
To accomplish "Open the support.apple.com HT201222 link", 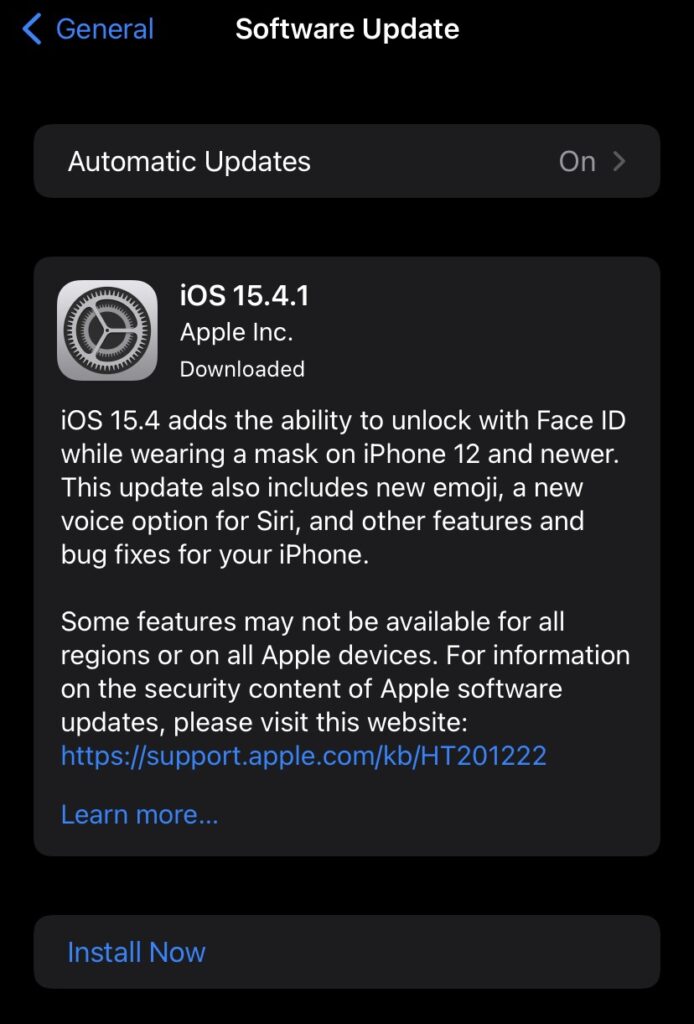I will pos(303,755).
